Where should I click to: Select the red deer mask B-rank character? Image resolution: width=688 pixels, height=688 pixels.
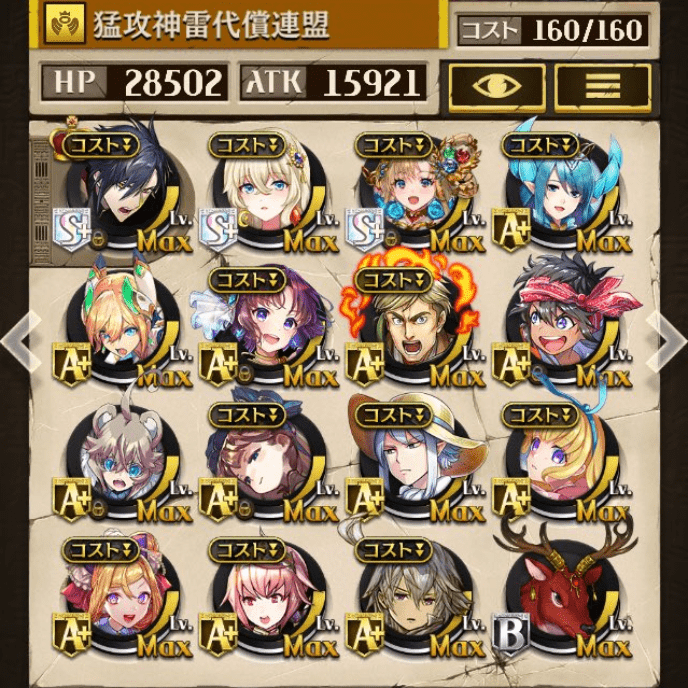pos(560,598)
